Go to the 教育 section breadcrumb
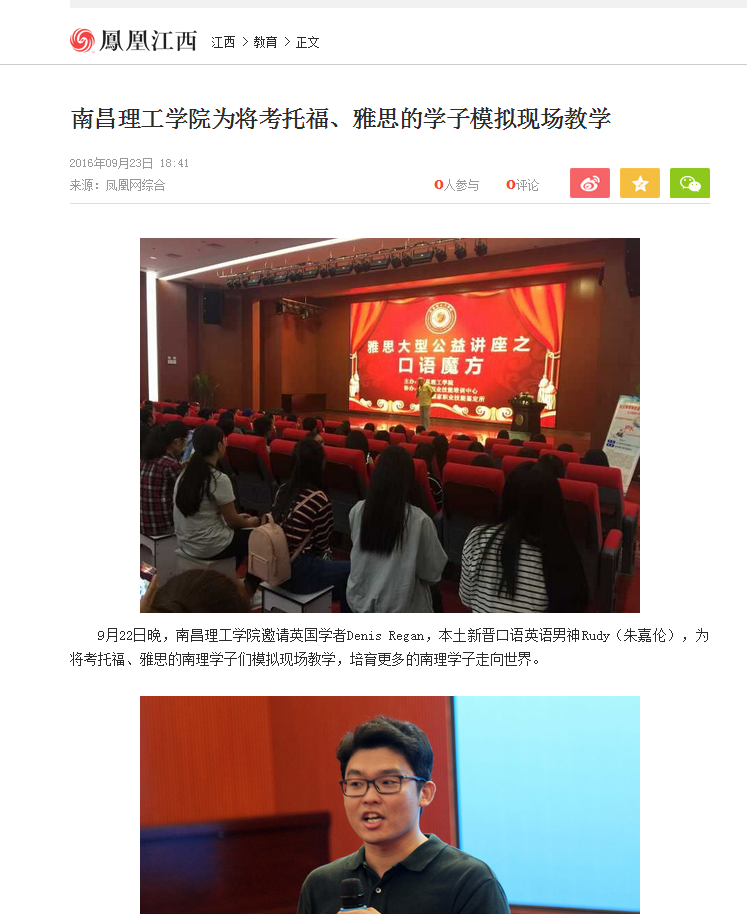Screen dimensions: 747x914 (x=265, y=42)
